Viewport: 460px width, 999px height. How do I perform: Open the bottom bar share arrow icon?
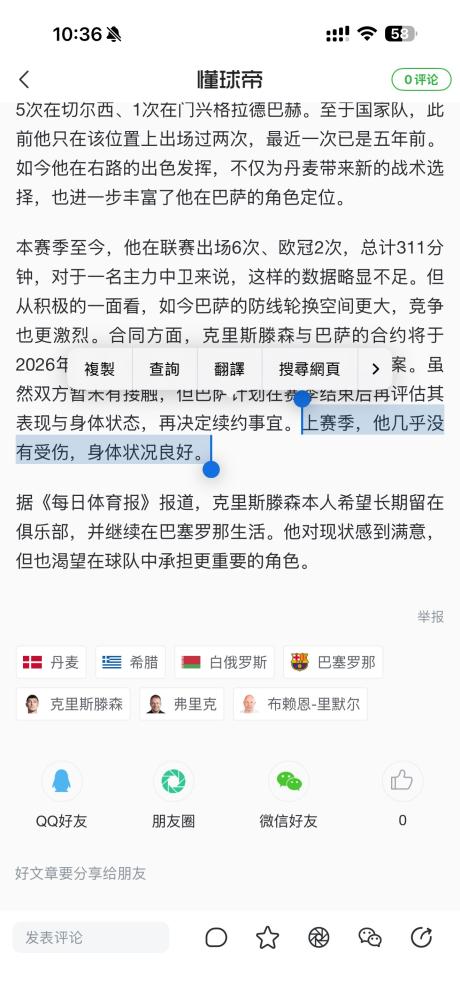421,937
